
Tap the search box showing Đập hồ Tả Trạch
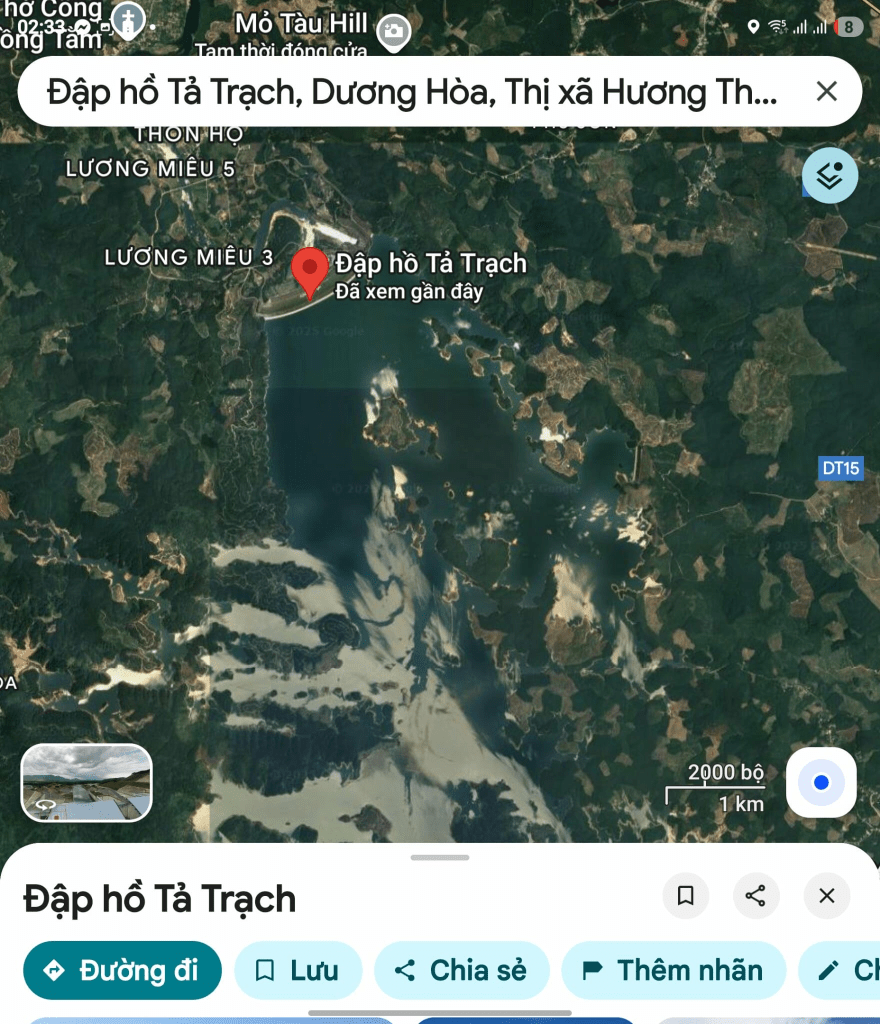[410, 92]
